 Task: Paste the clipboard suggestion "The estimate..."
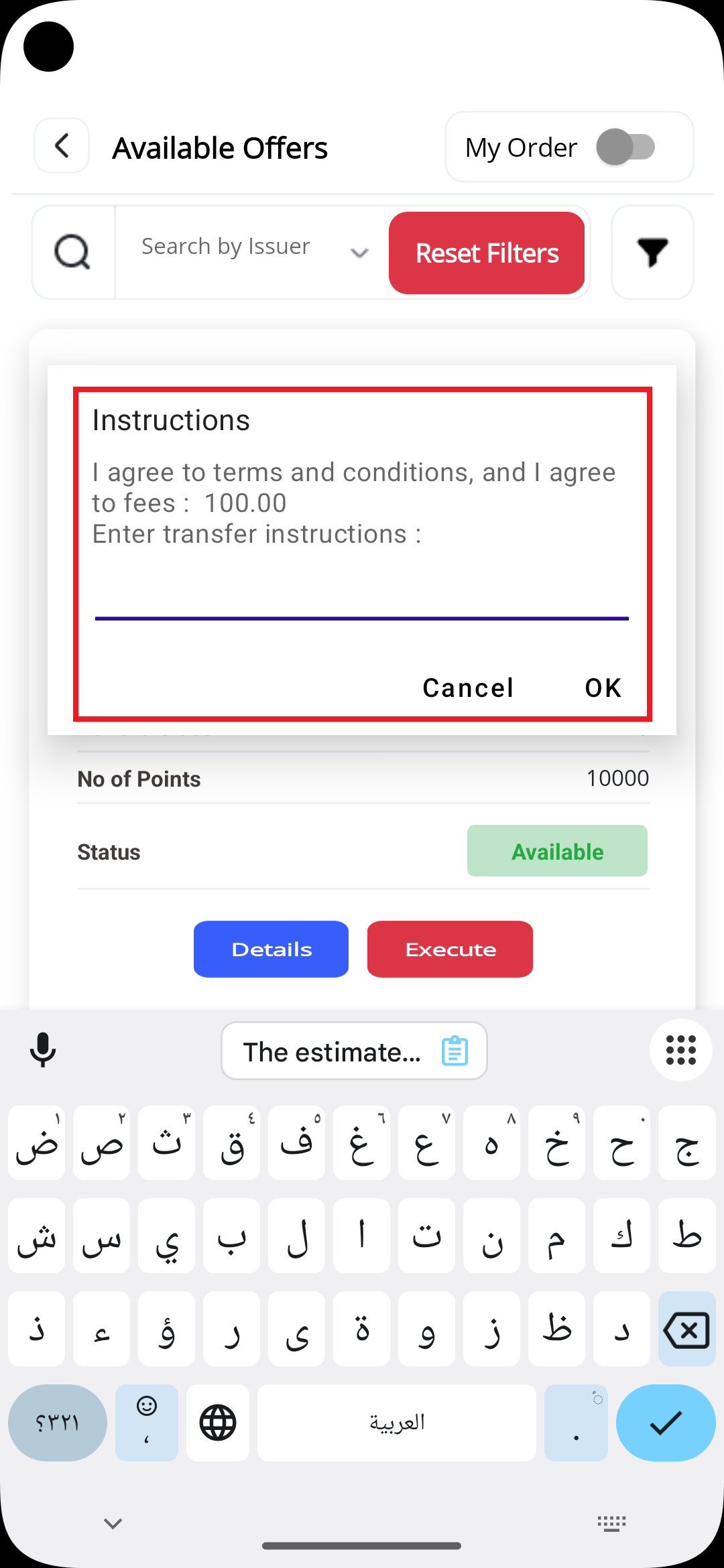[x=354, y=1051]
